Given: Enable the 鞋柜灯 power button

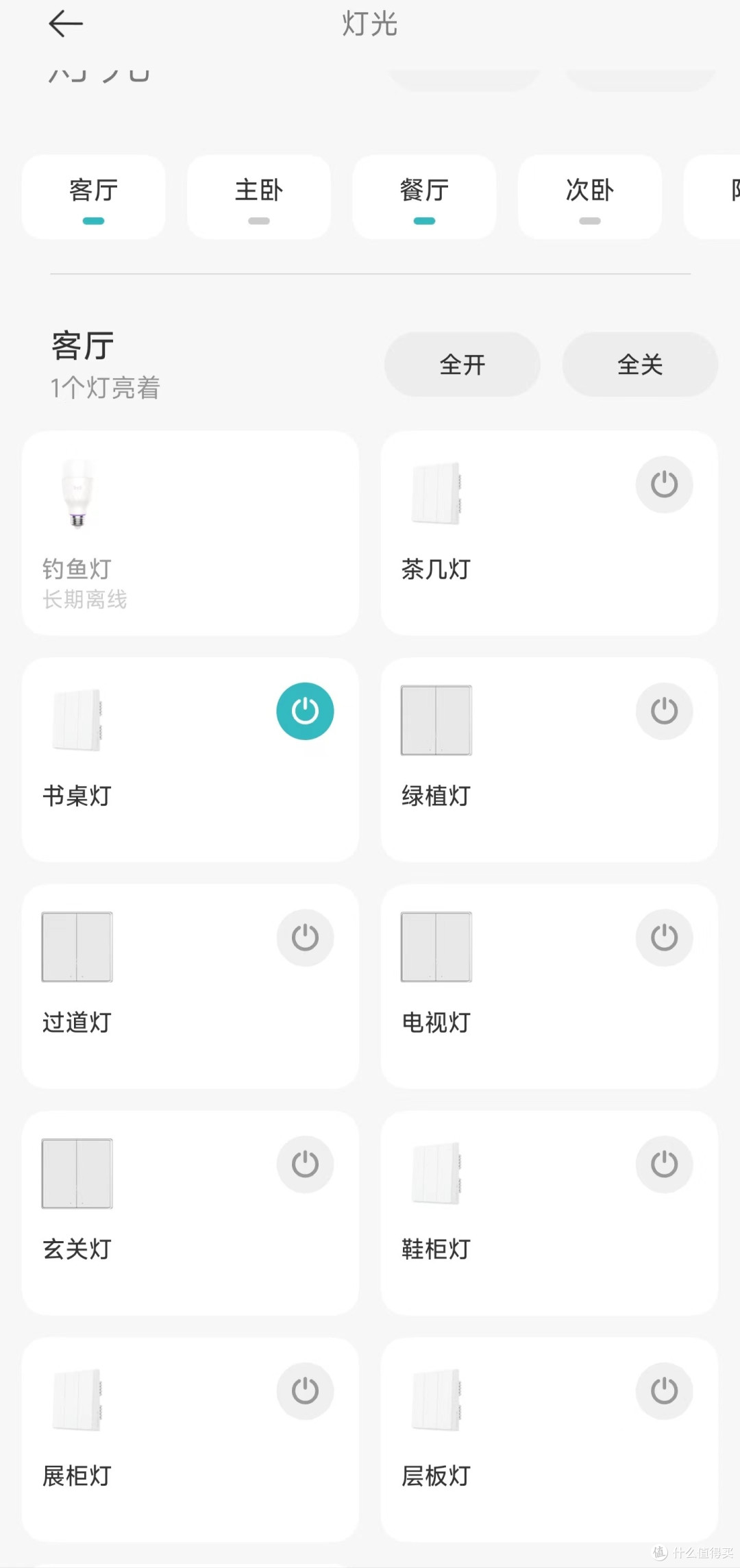Looking at the screenshot, I should pyautogui.click(x=664, y=1164).
